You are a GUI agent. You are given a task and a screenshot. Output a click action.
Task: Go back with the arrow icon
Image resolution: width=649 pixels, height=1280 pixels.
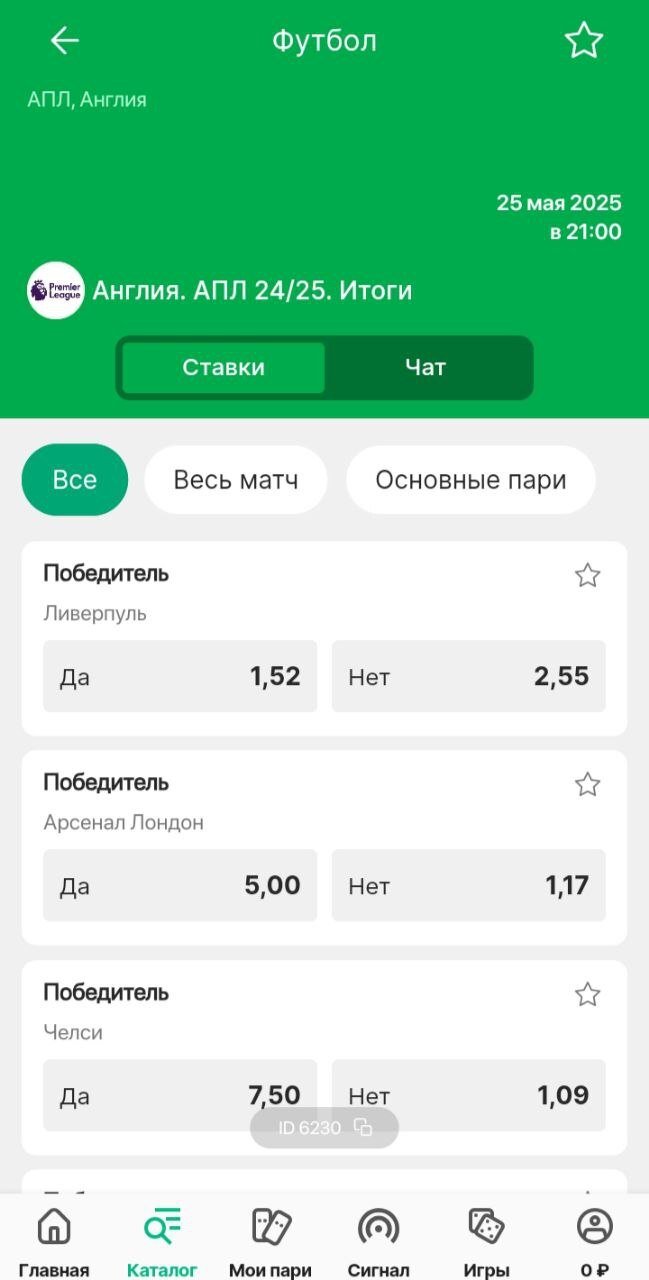tap(65, 41)
